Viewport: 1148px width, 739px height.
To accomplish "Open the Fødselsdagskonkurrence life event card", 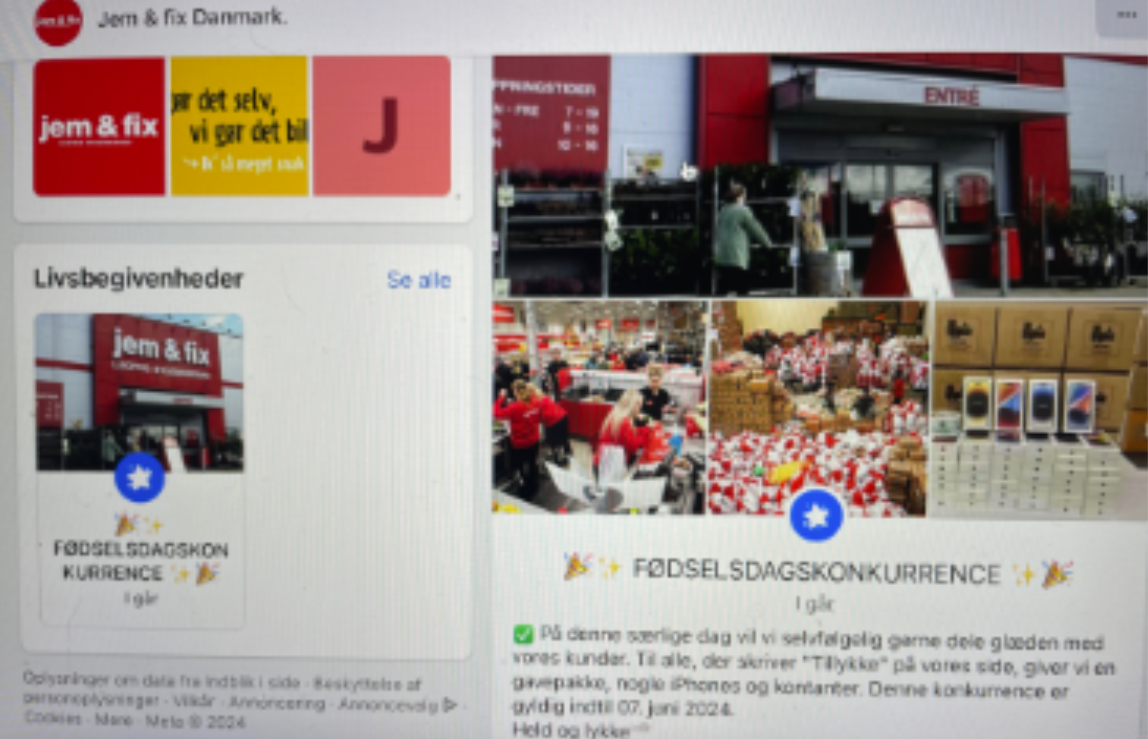I will 140,470.
